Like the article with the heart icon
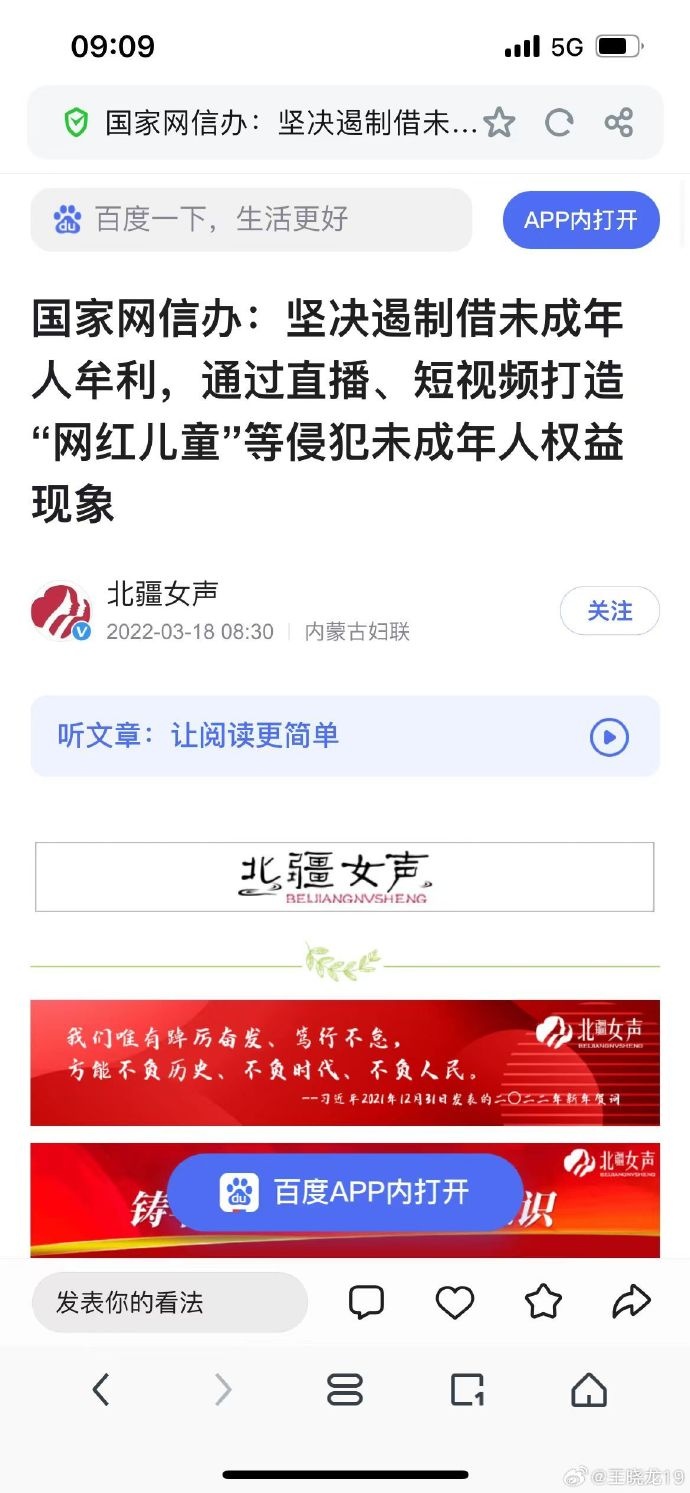The width and height of the screenshot is (690, 1493). point(455,1302)
